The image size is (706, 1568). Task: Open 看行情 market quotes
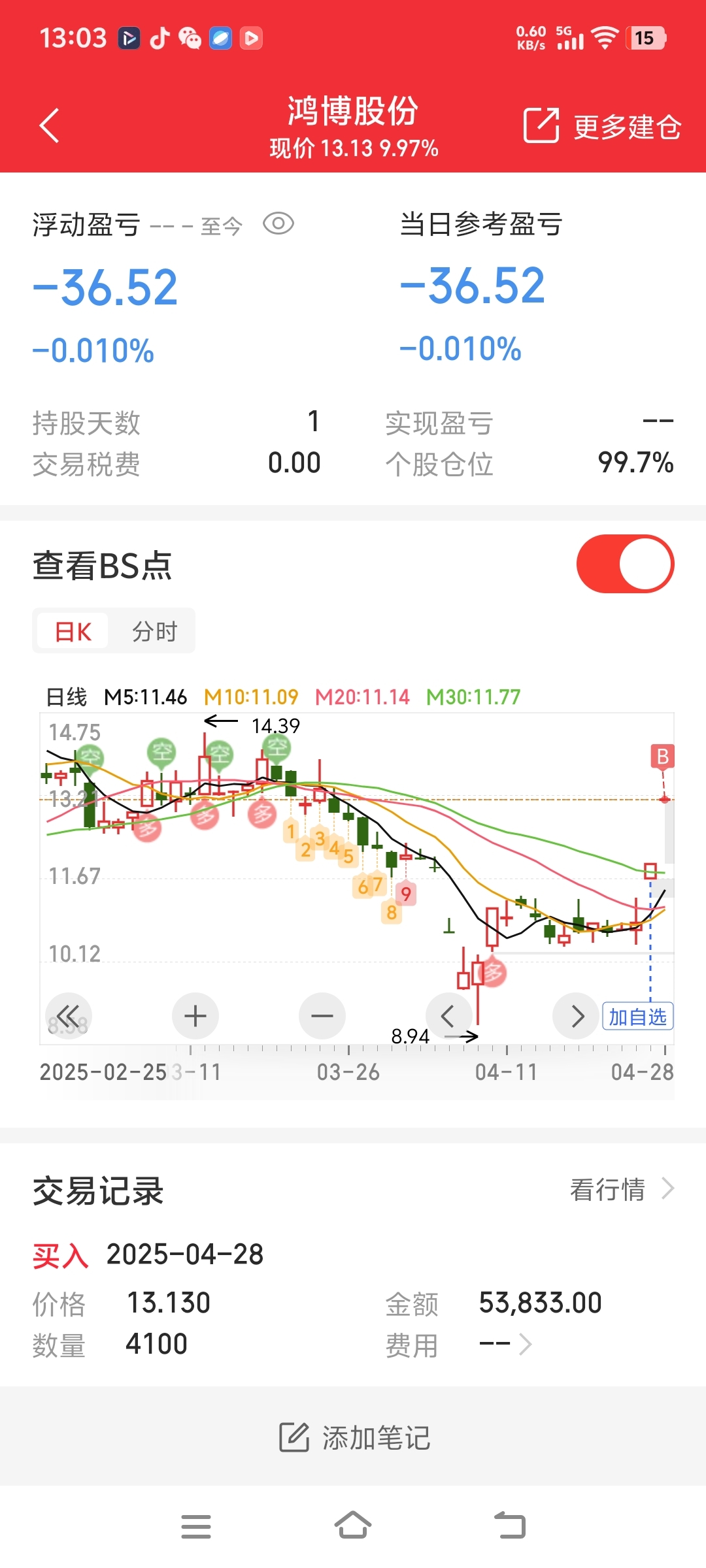622,1189
